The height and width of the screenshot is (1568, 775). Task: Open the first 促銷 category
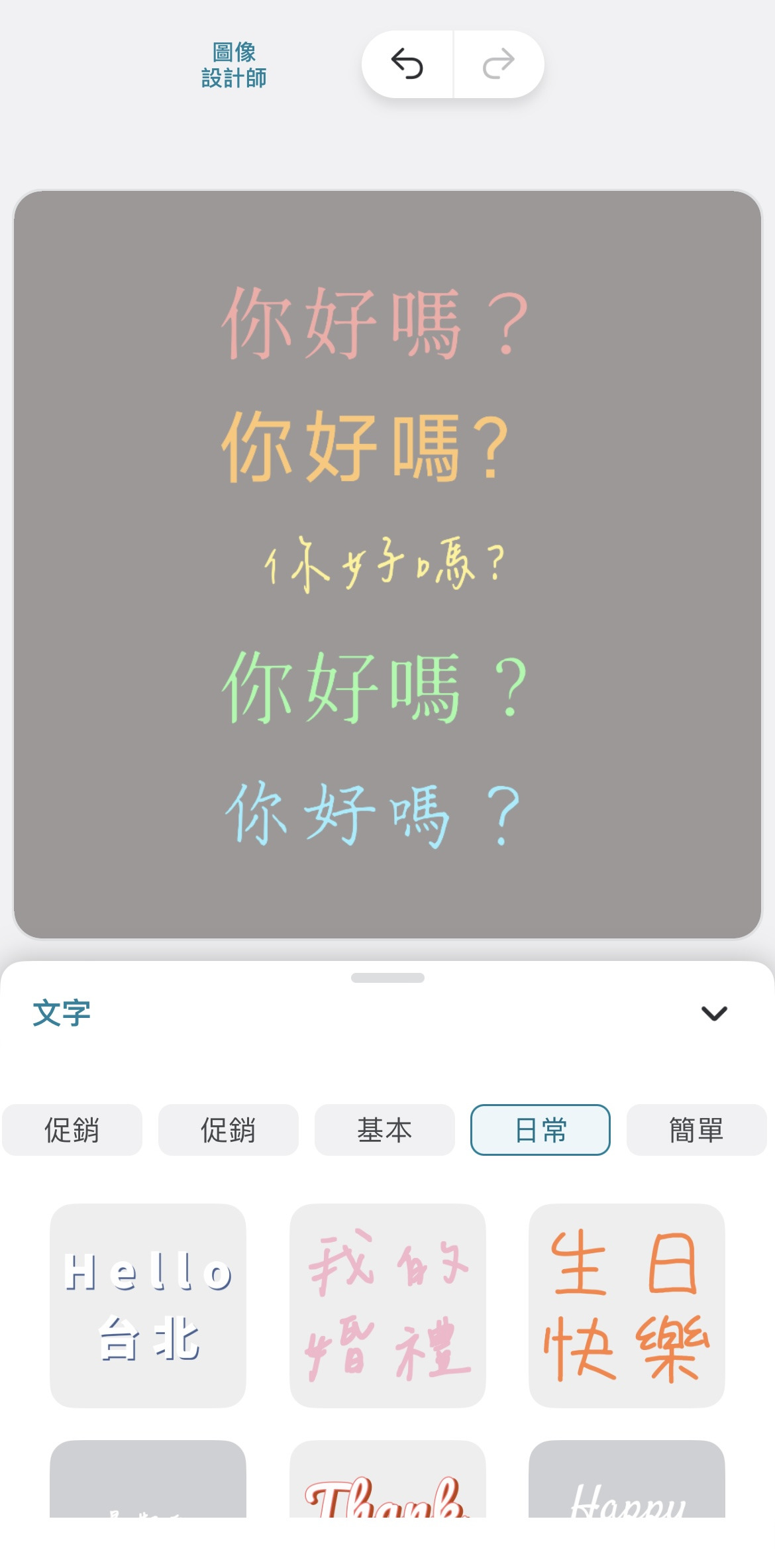tap(72, 1131)
